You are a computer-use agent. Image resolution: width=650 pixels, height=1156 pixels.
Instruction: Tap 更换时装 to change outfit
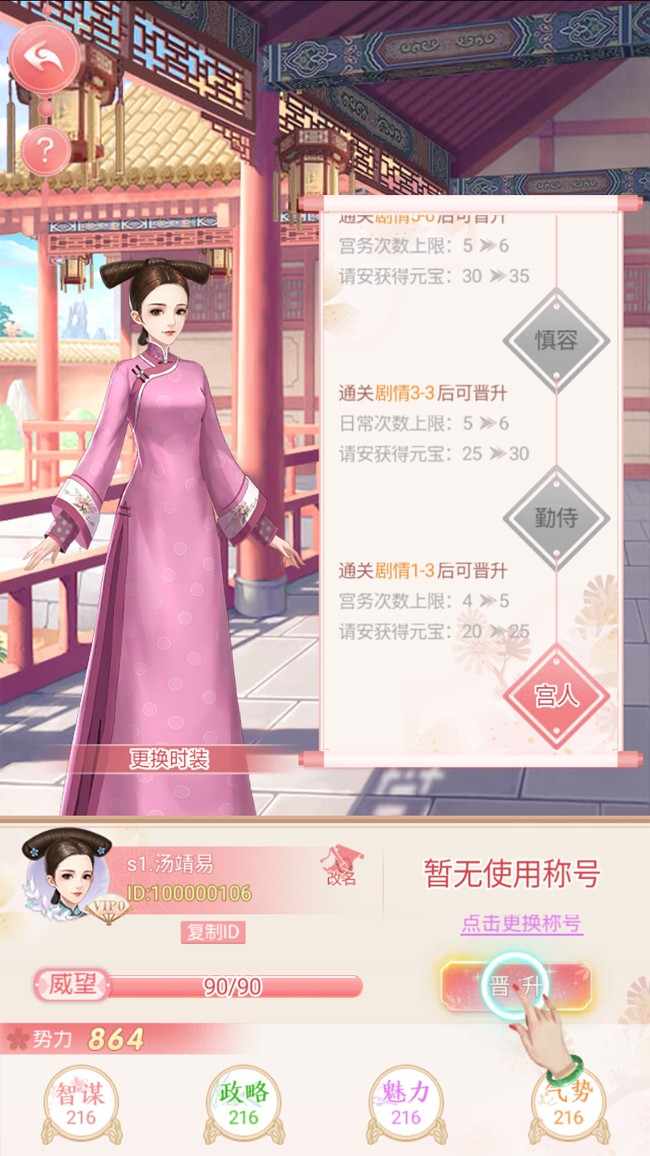[168, 759]
